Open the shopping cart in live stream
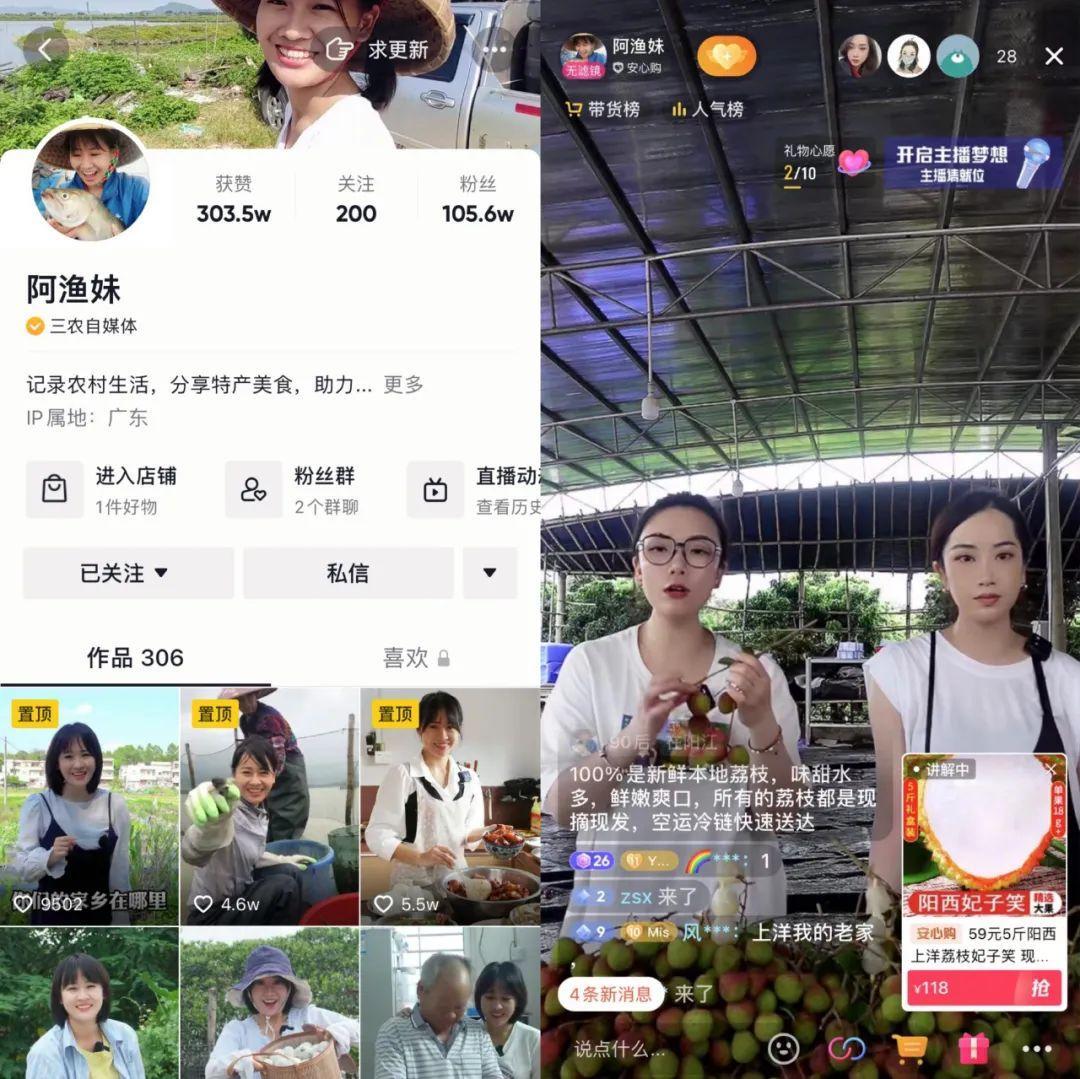 point(909,1048)
